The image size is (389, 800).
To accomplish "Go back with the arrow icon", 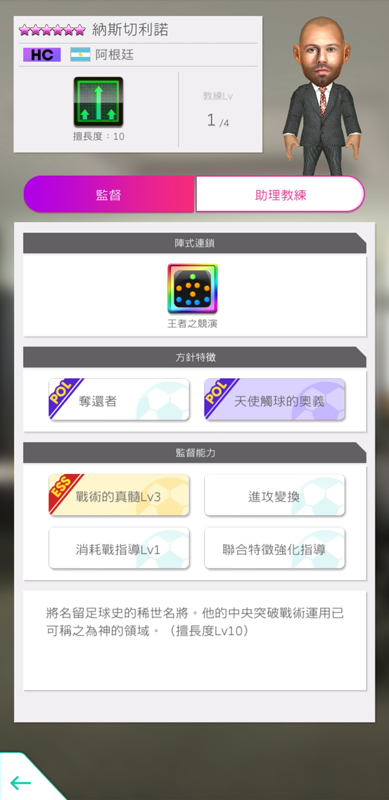I will (x=20, y=782).
